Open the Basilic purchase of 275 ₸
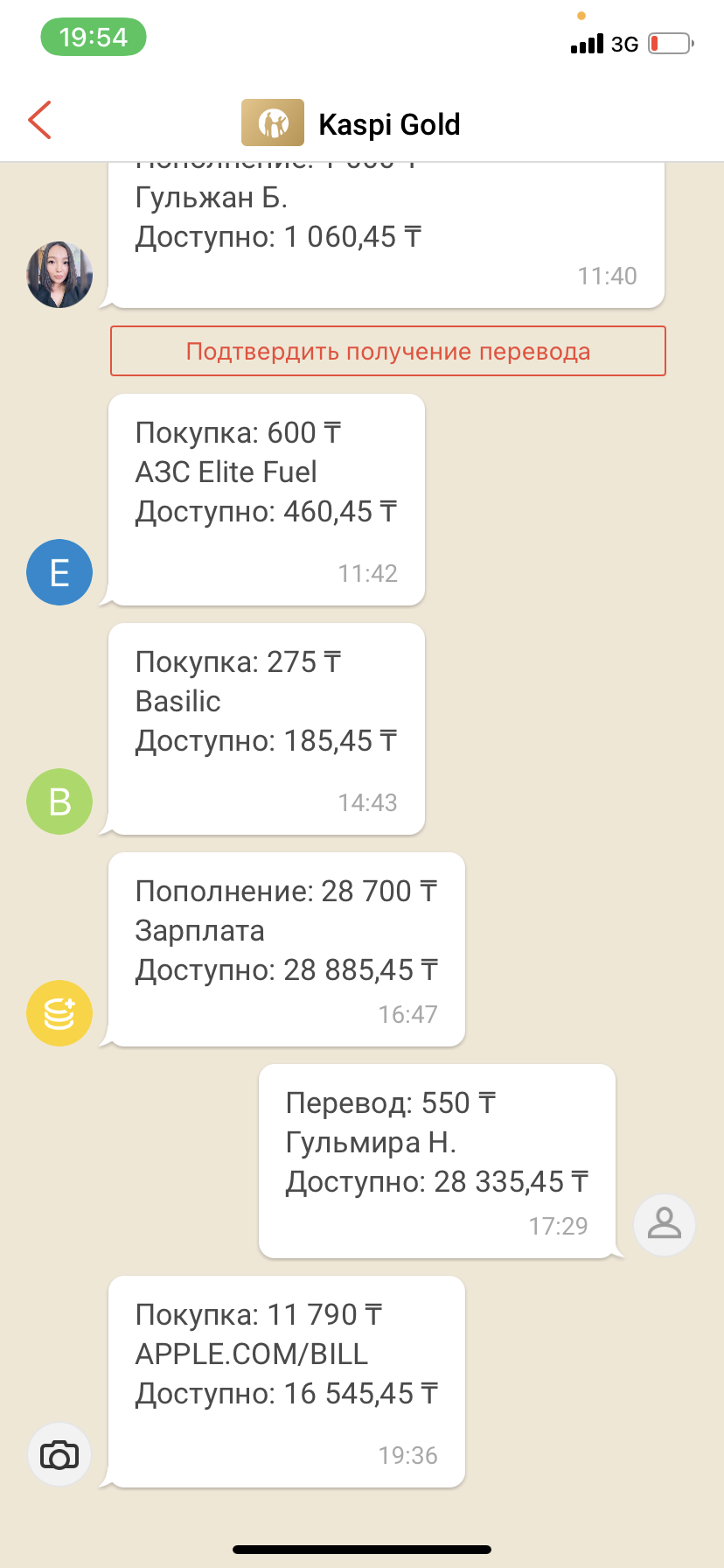 click(x=266, y=729)
